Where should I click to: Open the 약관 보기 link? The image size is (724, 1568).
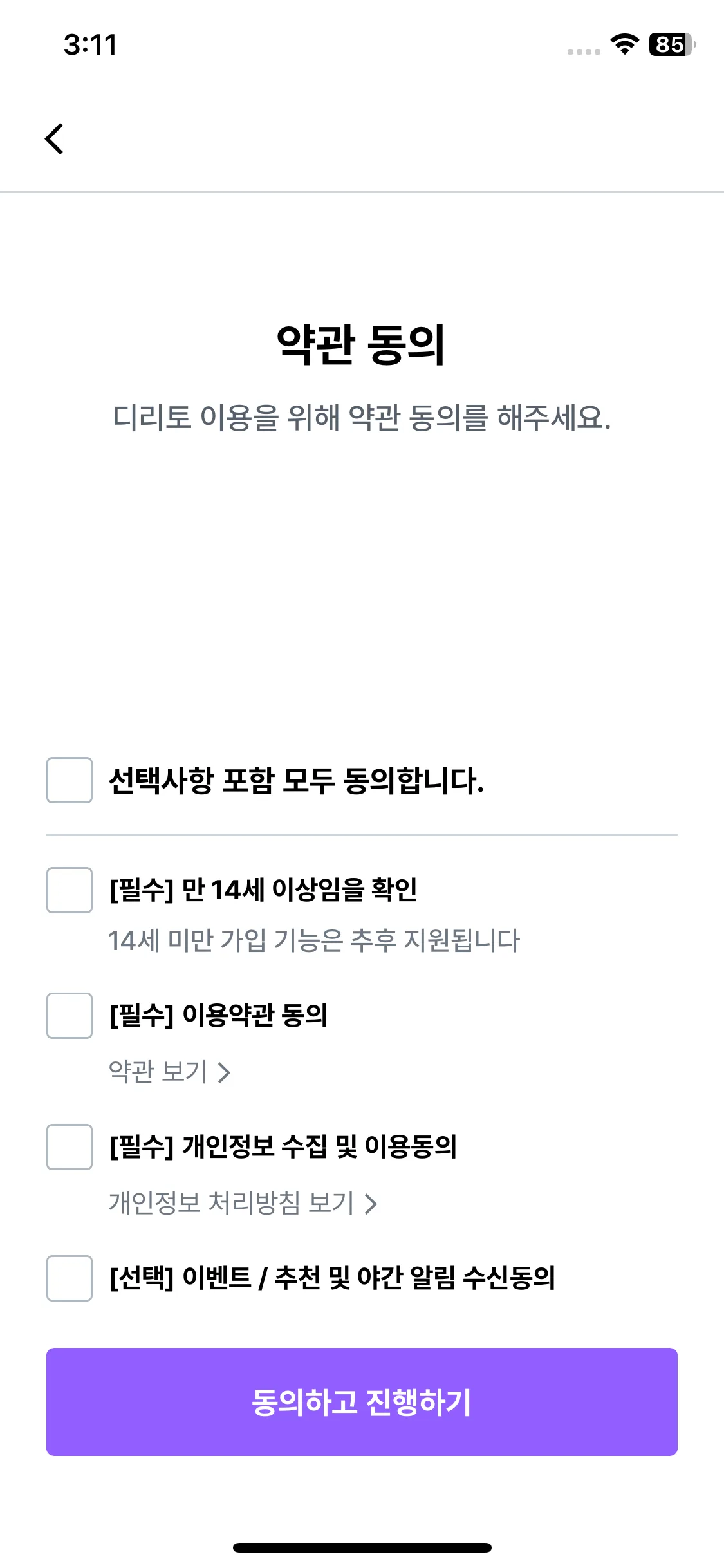(169, 1072)
